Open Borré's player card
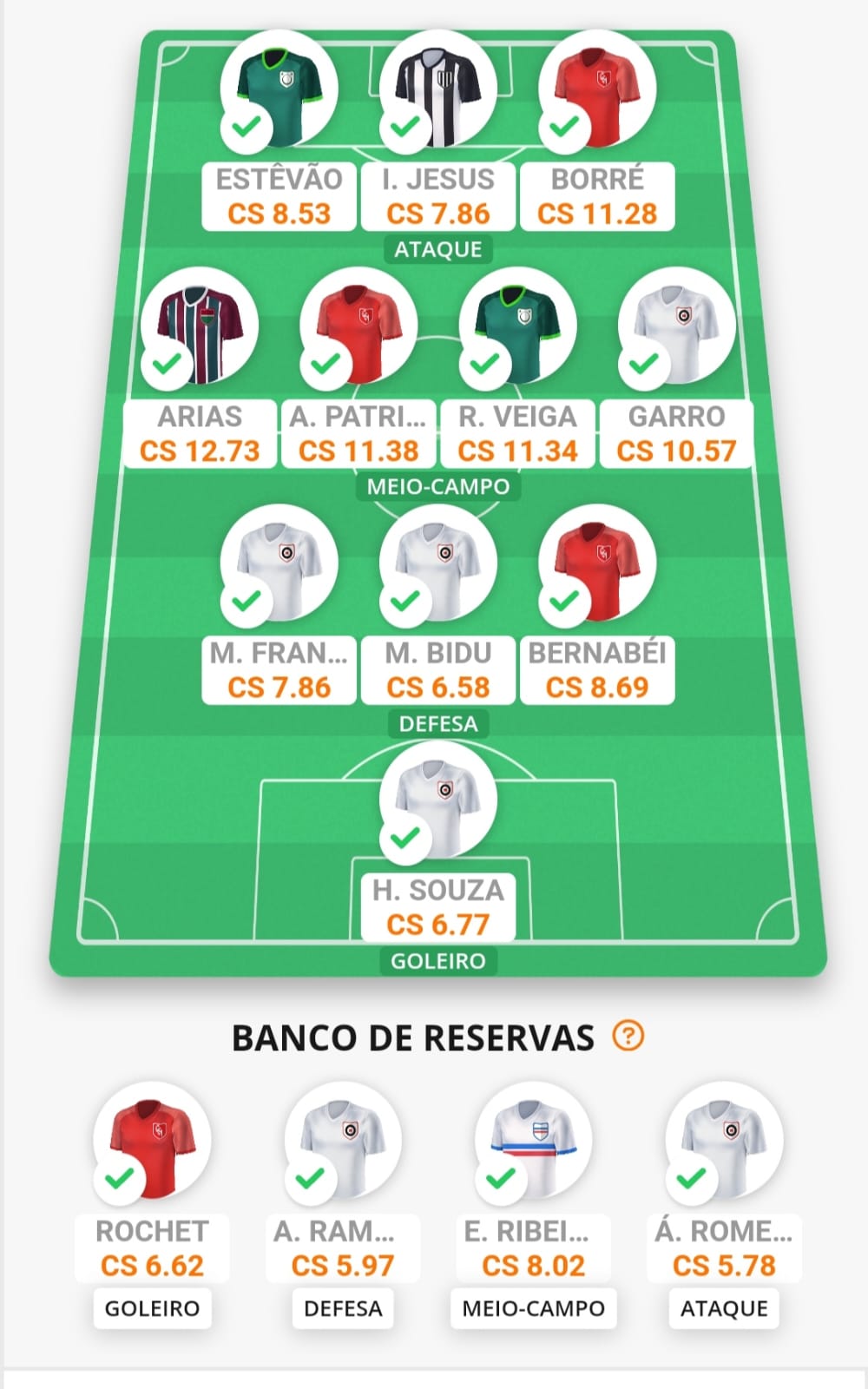The image size is (868, 1389). (597, 130)
